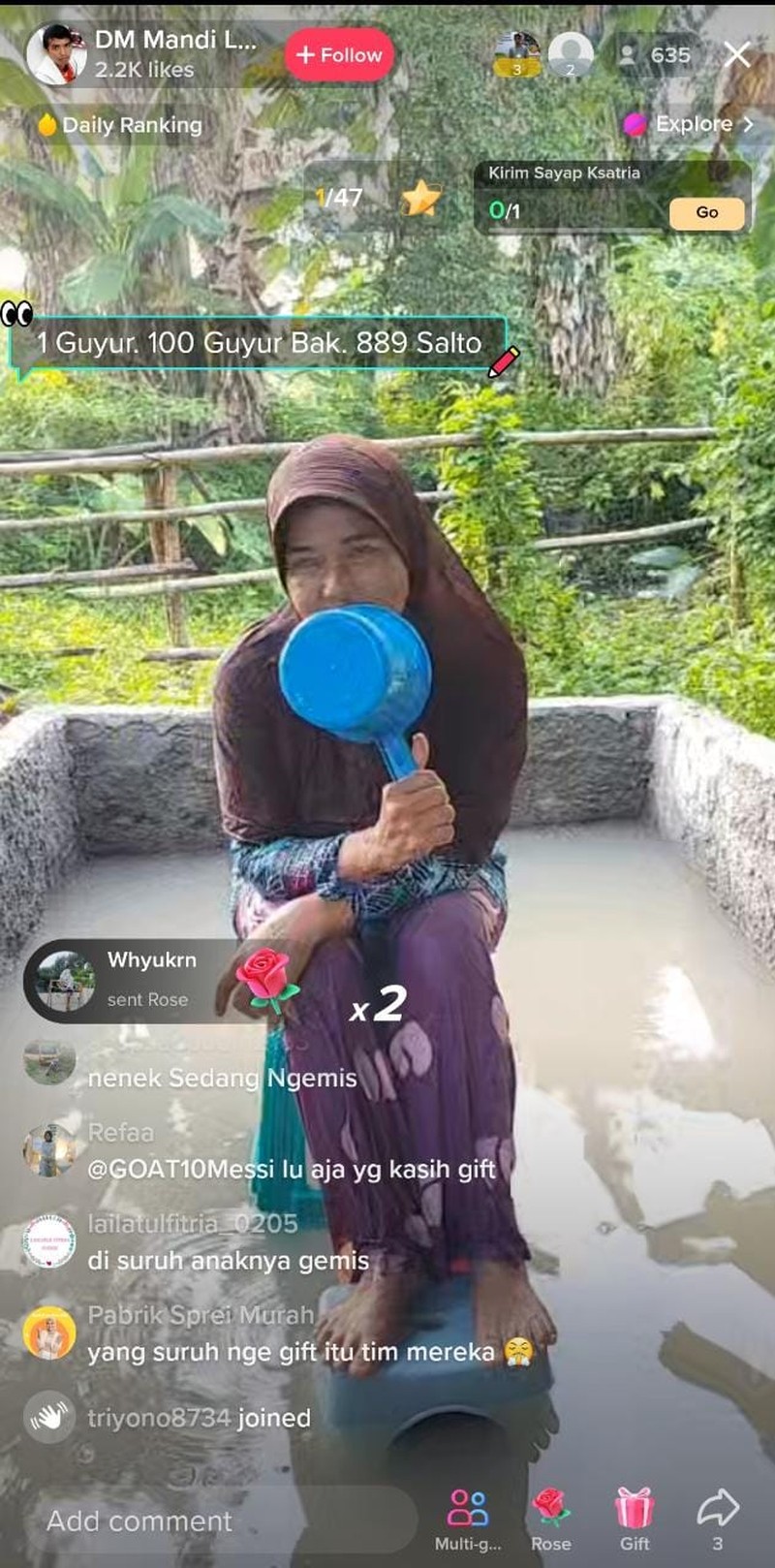The image size is (775, 1568).
Task: Follow the DM Mandi L... host
Action: pos(339,54)
